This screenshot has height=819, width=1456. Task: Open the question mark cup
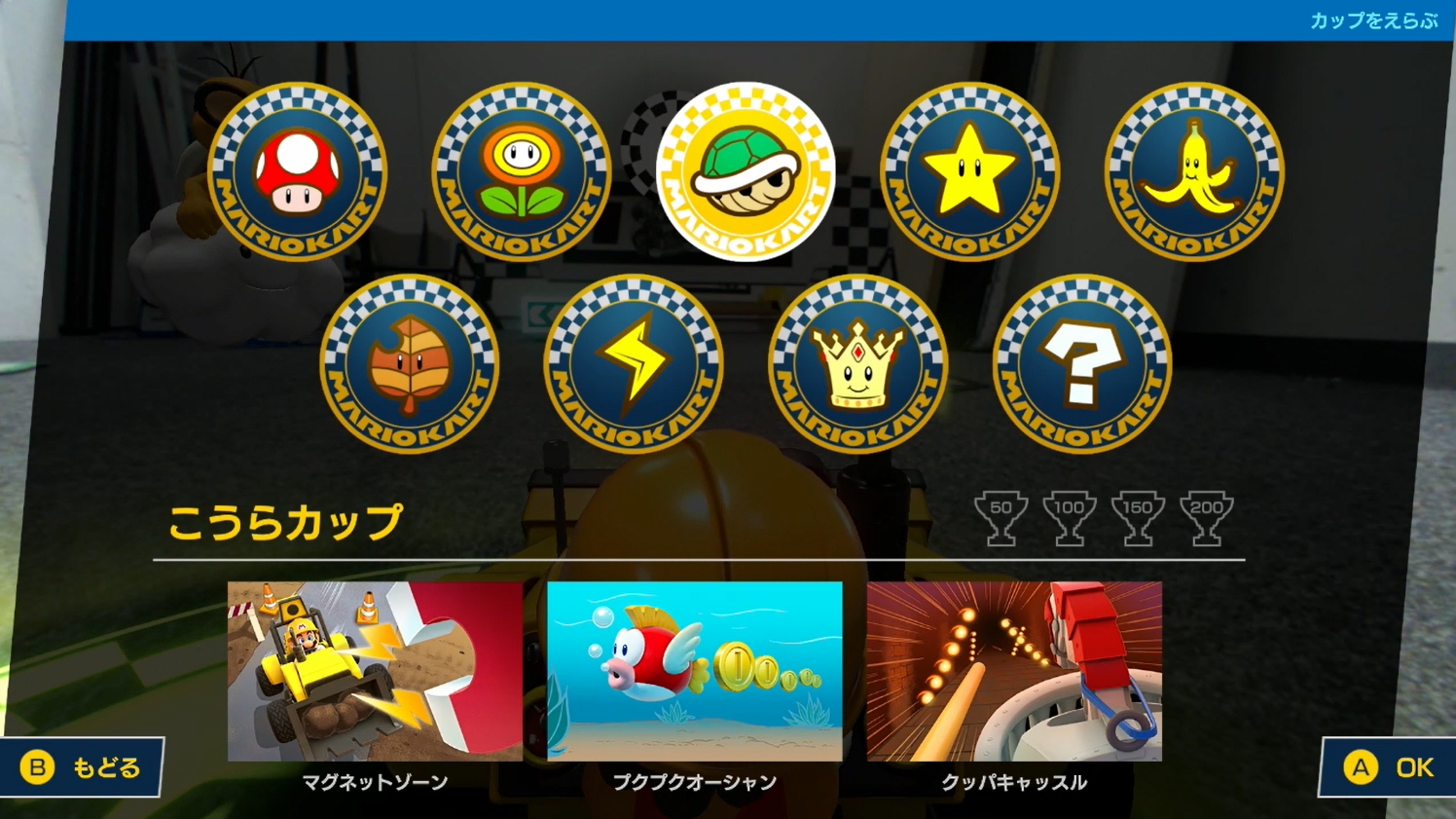point(1081,364)
